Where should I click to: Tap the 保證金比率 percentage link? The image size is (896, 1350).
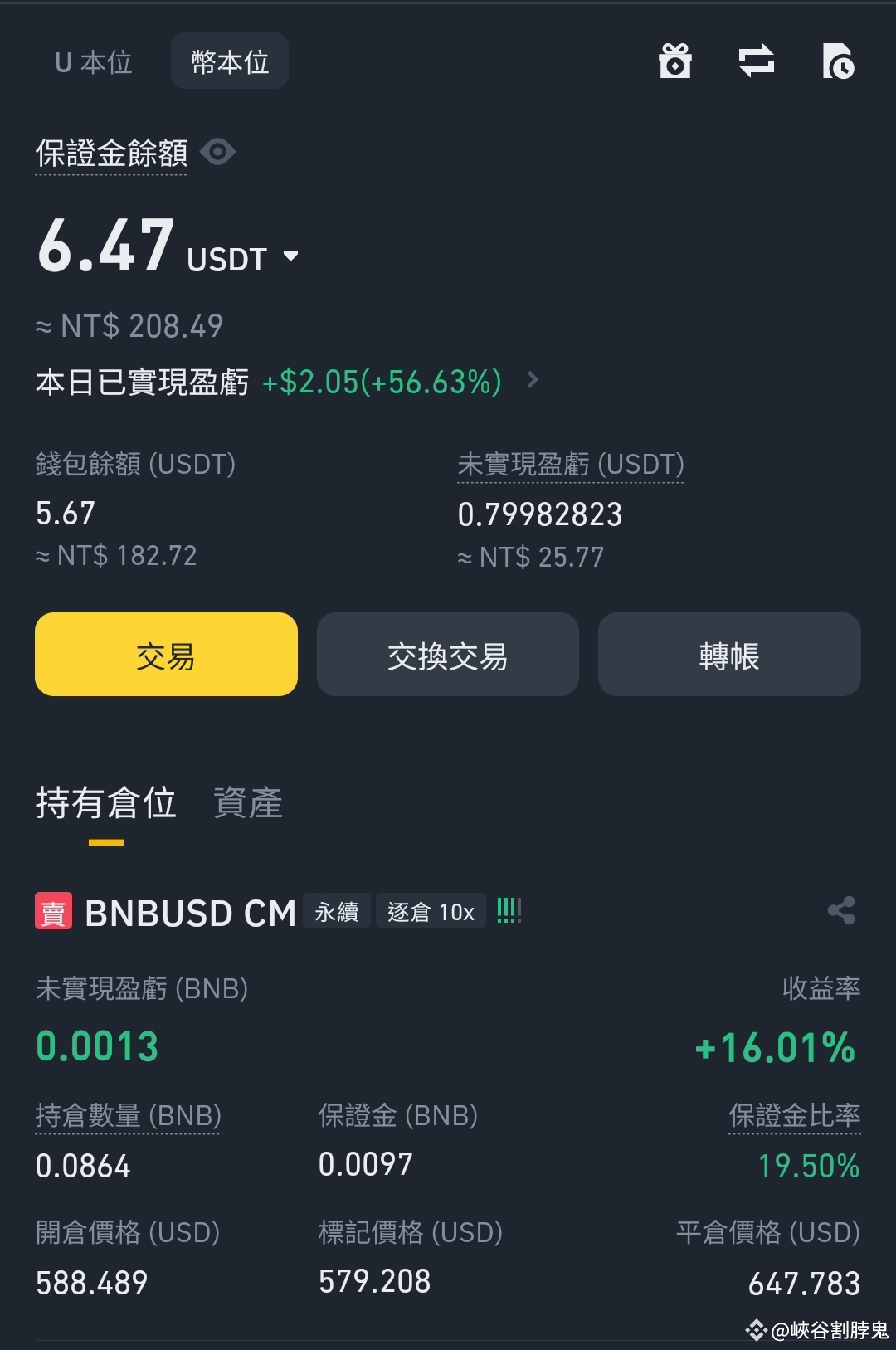794,1116
